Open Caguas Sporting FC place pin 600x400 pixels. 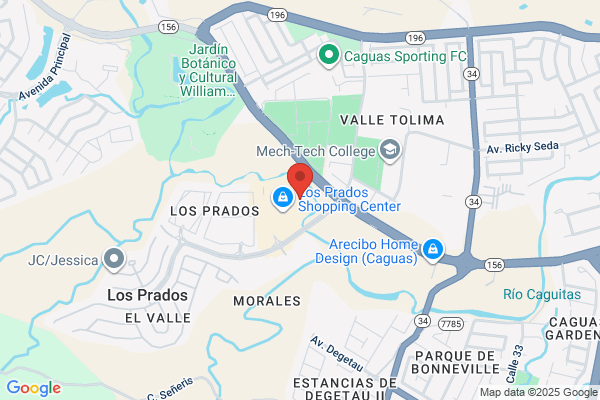pos(329,56)
